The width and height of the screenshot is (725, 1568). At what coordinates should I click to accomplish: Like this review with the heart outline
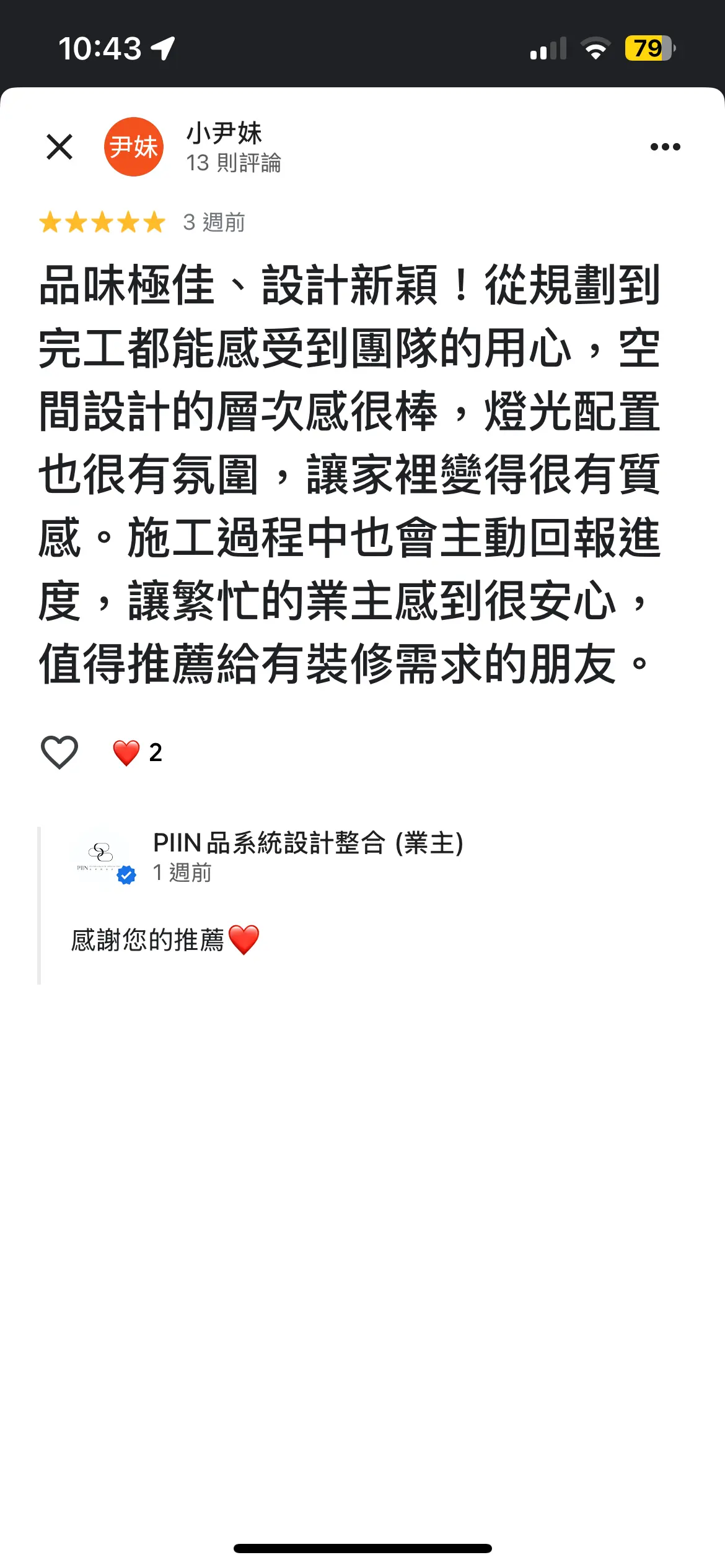click(x=59, y=752)
